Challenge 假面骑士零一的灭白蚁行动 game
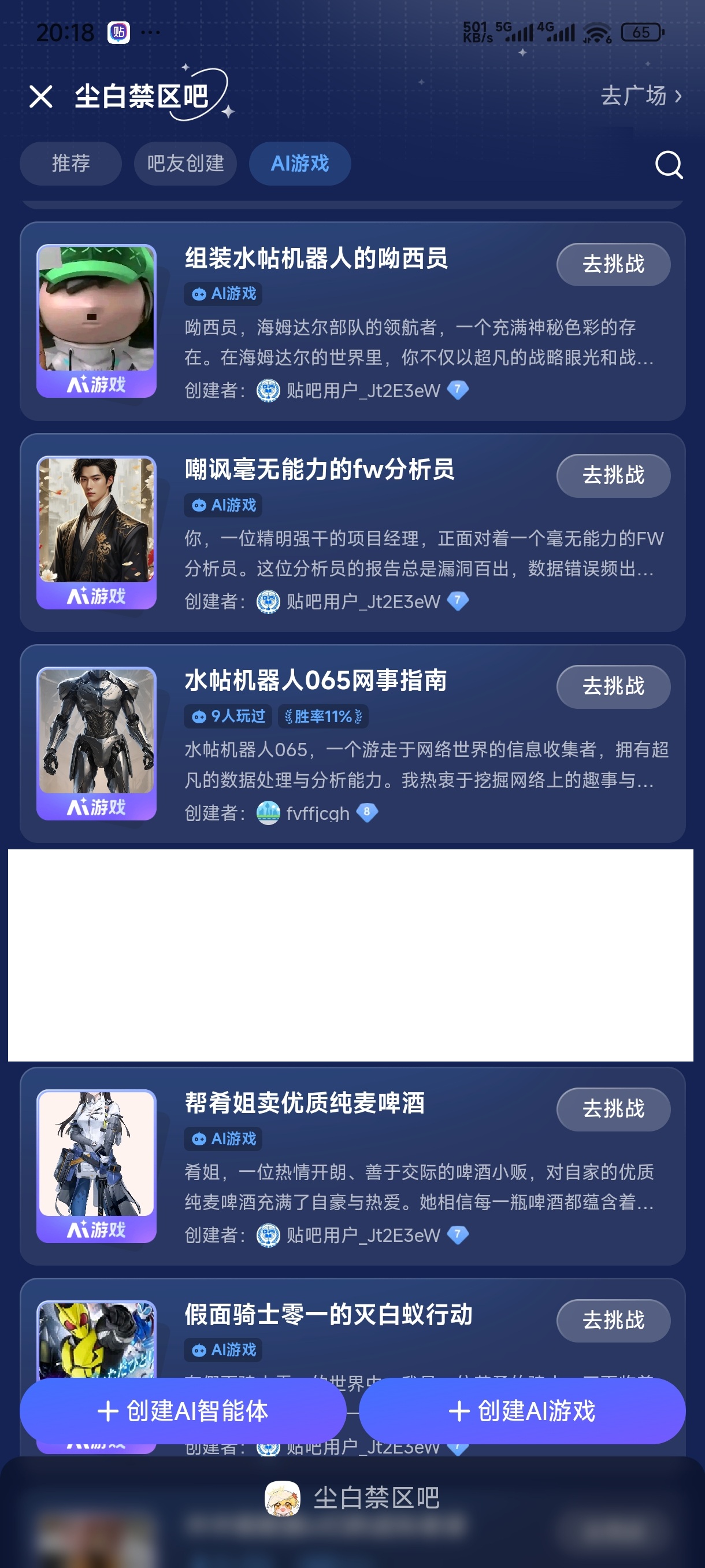This screenshot has height=1568, width=705. coord(613,1319)
